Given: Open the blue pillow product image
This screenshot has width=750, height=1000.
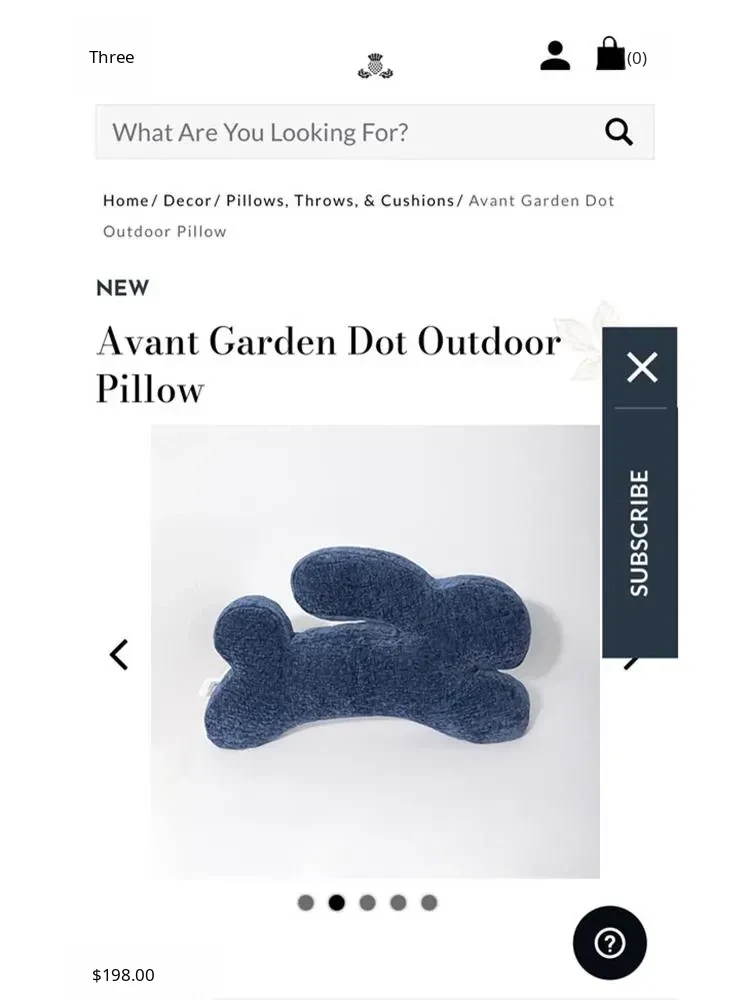Looking at the screenshot, I should click(375, 650).
